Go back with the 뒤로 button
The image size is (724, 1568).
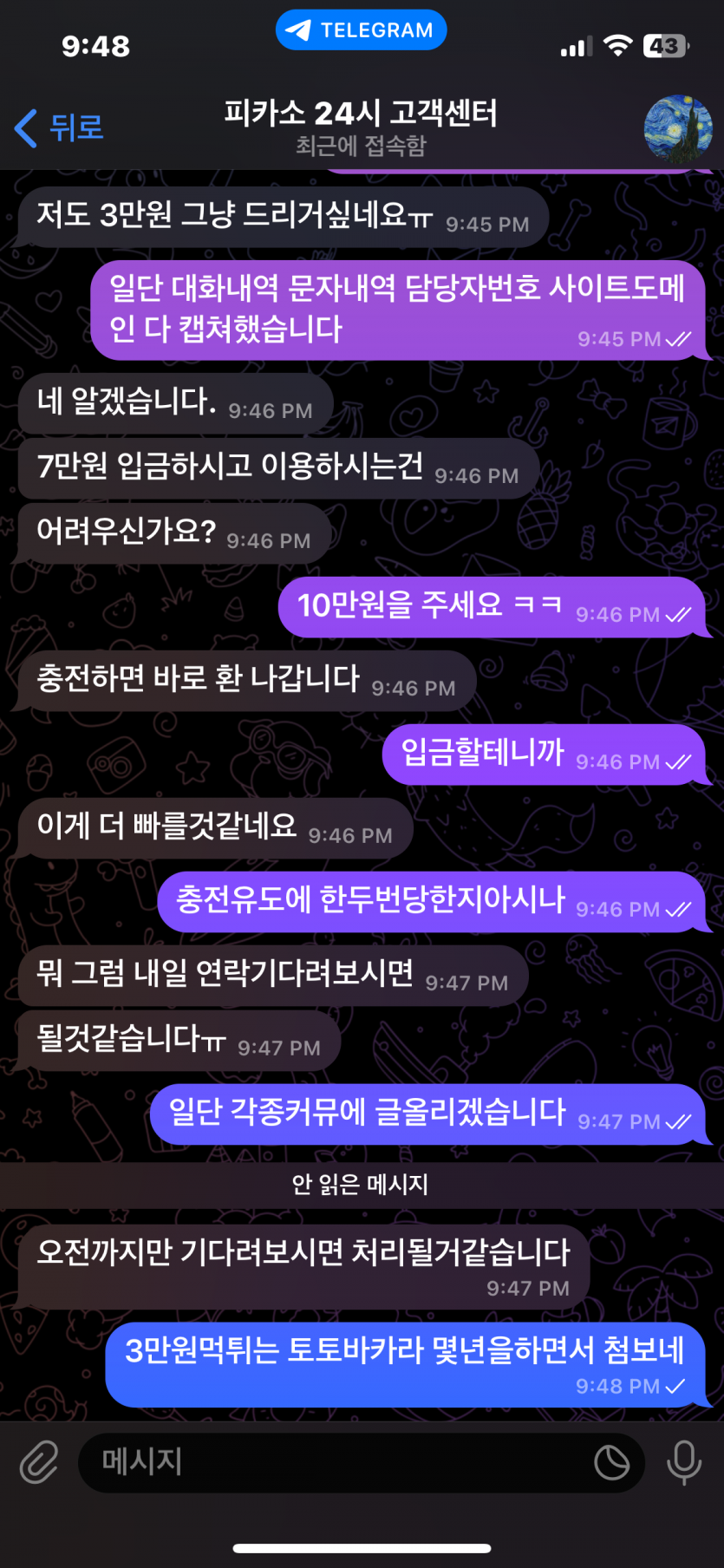coord(59,128)
